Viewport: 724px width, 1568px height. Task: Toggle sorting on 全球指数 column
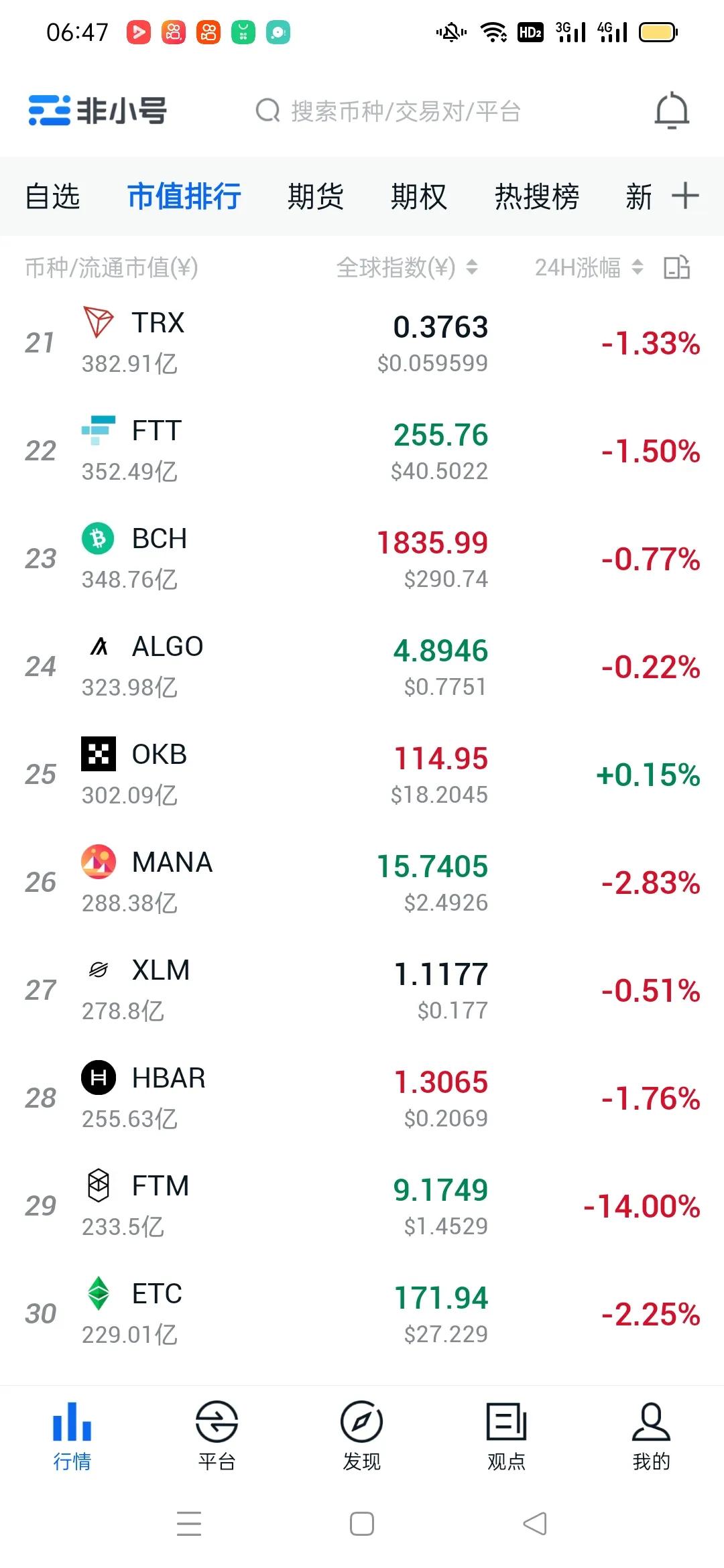(471, 268)
